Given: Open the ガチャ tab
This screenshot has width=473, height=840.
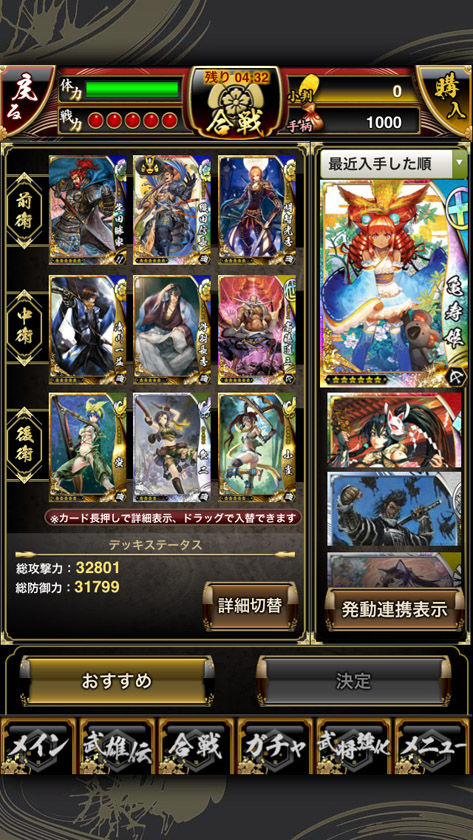Looking at the screenshot, I should [275, 746].
